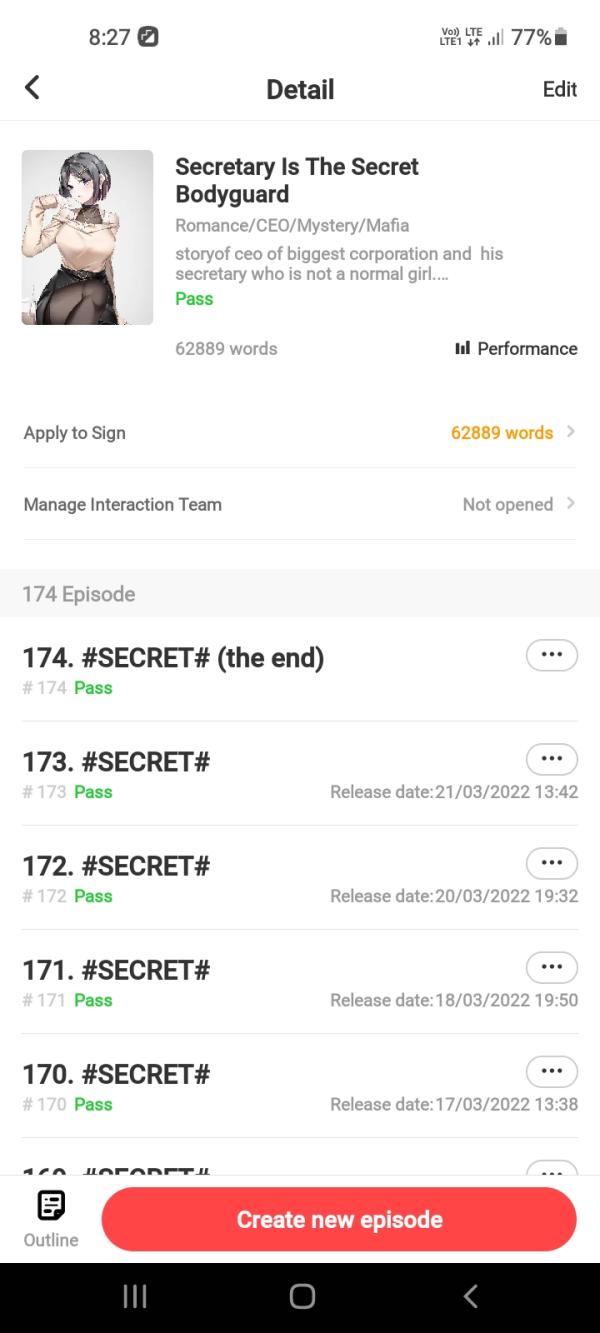
Task: Open more options for episode 170
Action: click(x=551, y=1071)
